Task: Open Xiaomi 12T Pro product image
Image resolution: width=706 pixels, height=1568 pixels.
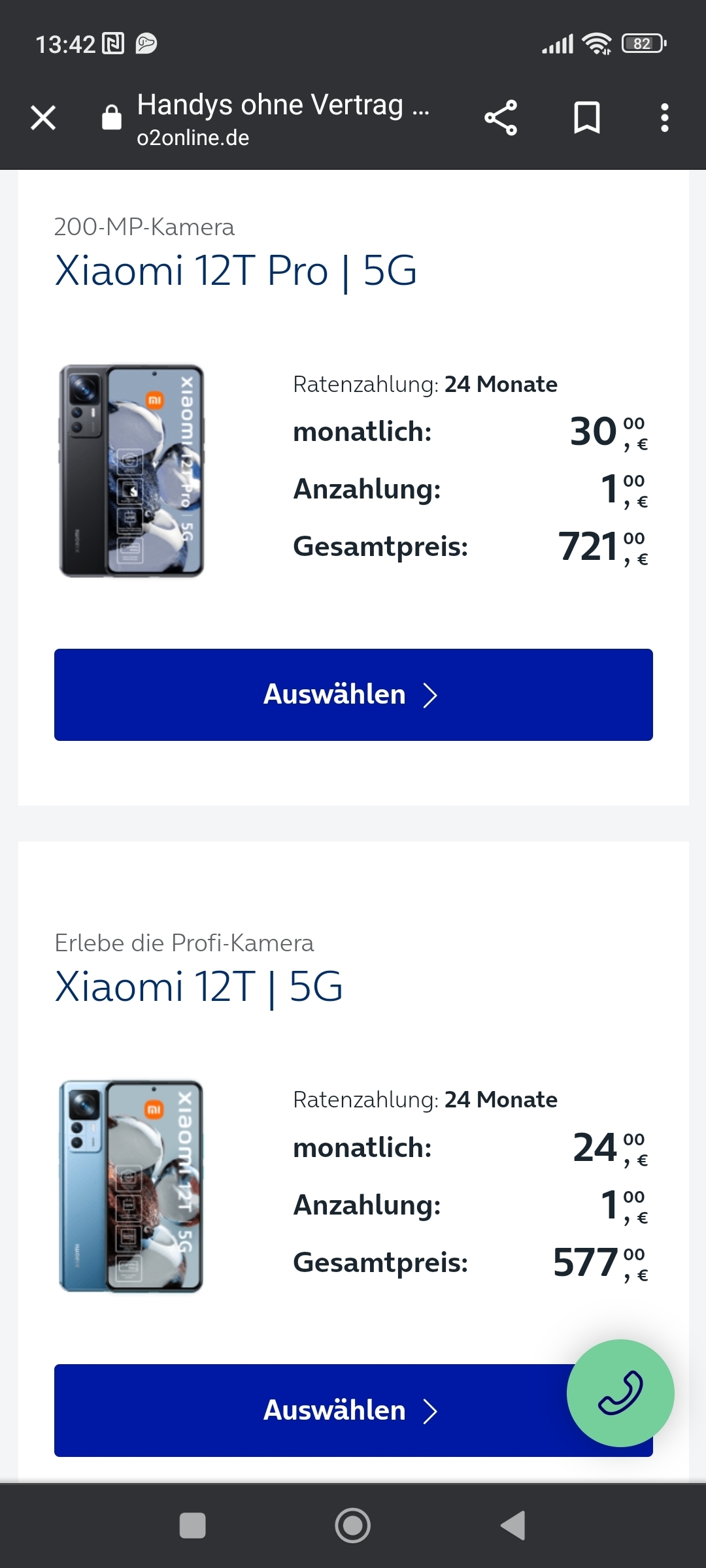Action: [131, 470]
